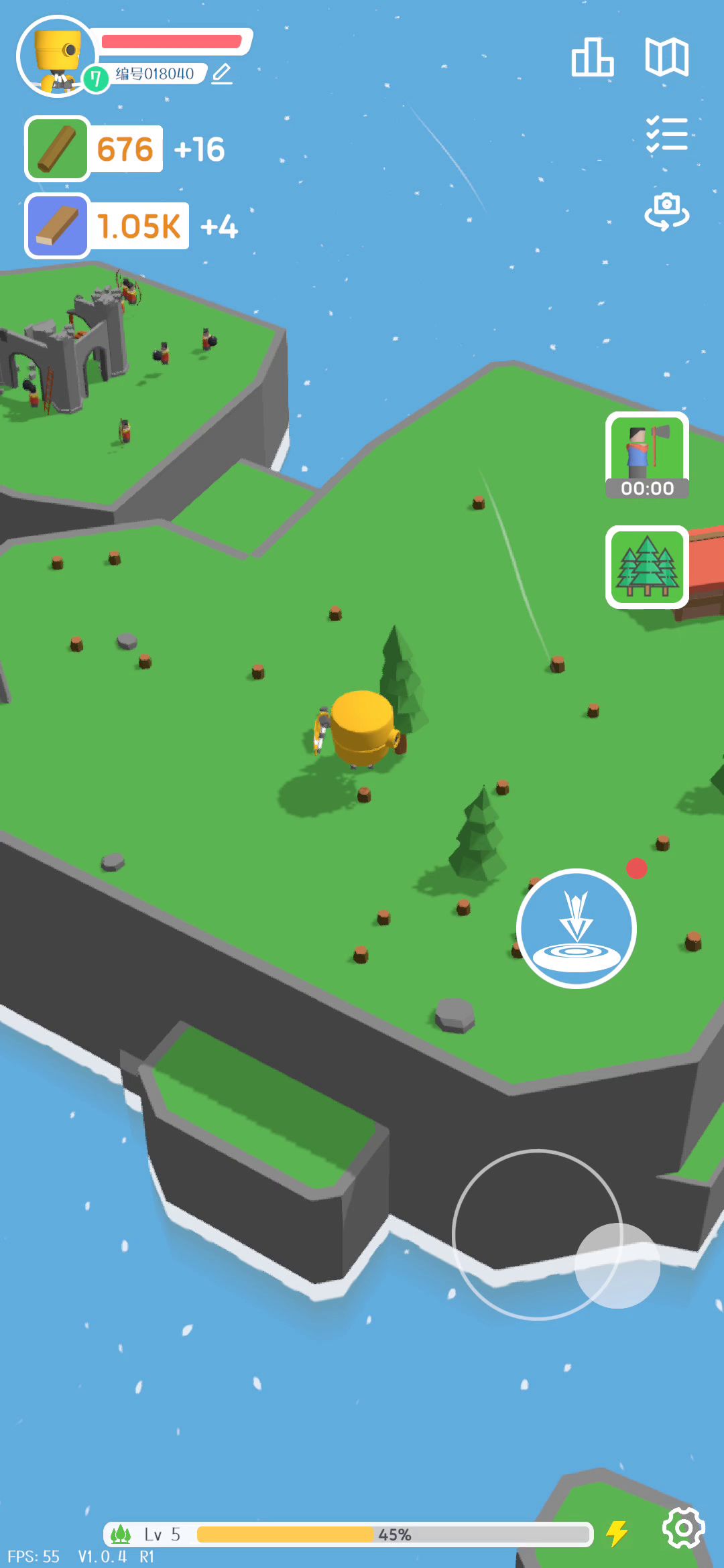Image resolution: width=724 pixels, height=1568 pixels.
Task: Tap the pine trees planting button
Action: 647,567
